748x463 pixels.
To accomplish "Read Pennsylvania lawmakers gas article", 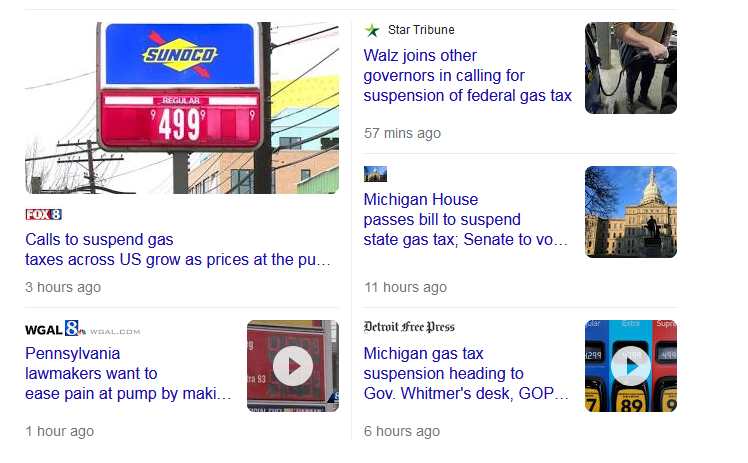I will [128, 373].
